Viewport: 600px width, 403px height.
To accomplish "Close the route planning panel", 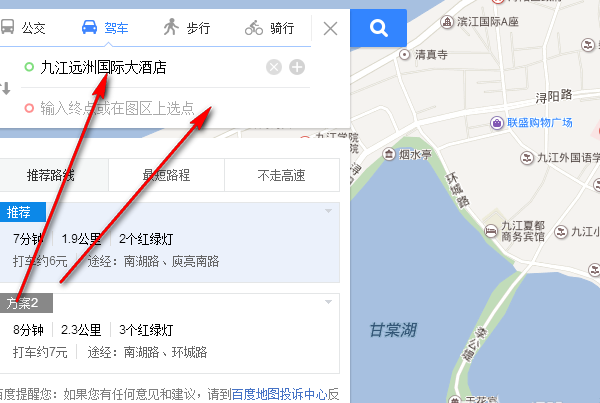I will [x=331, y=28].
